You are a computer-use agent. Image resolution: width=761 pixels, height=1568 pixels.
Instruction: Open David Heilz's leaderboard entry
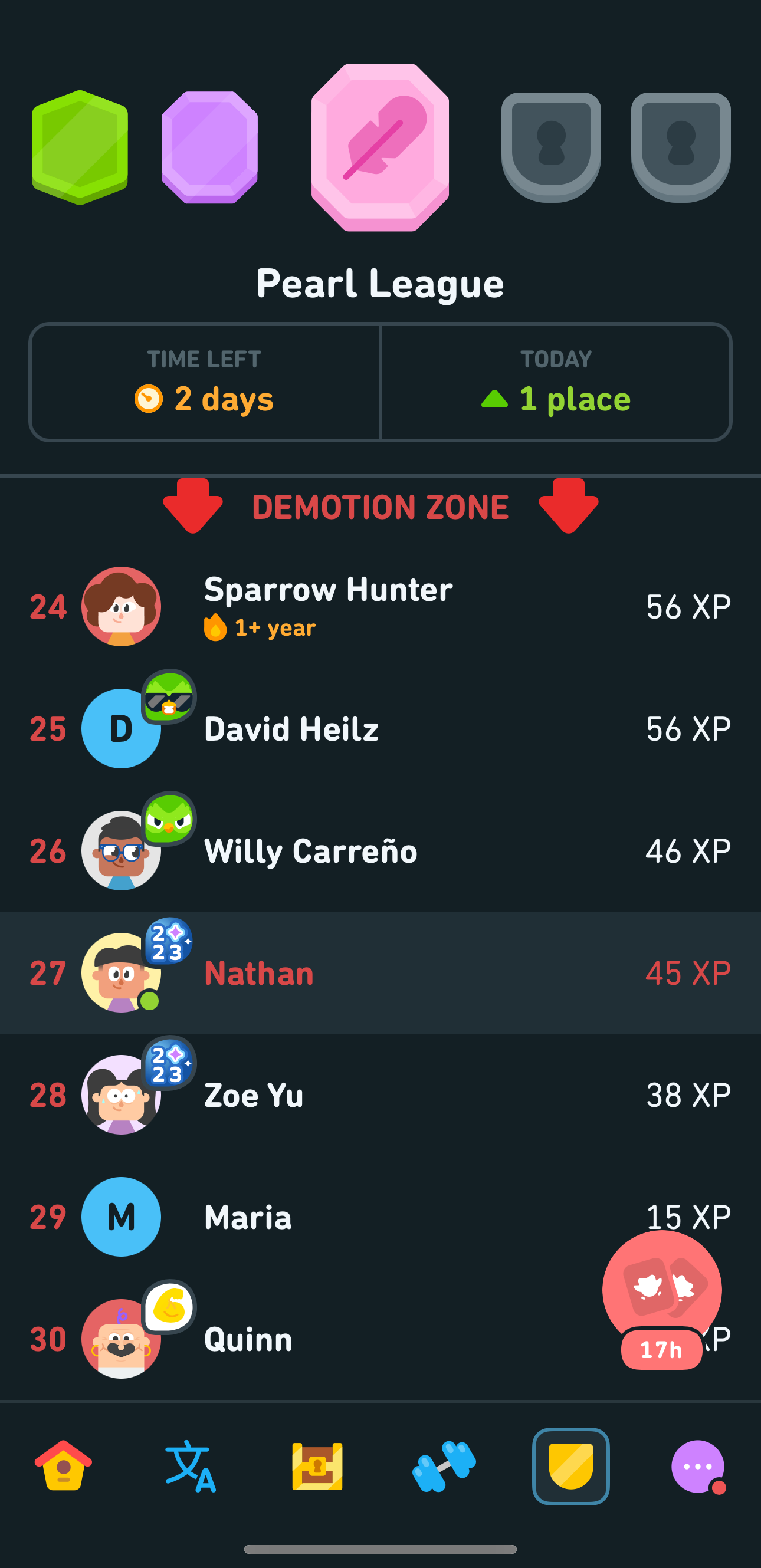click(380, 729)
